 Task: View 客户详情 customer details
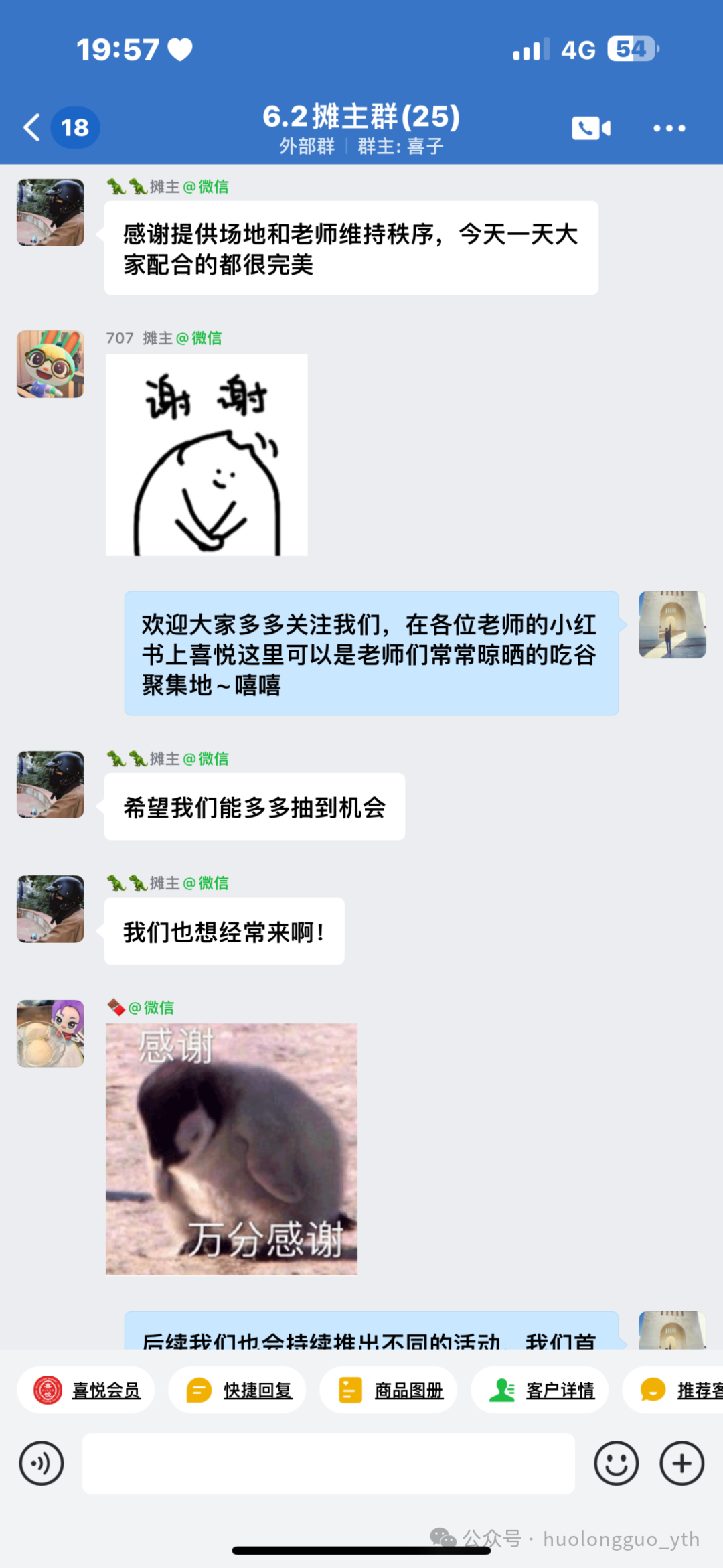click(540, 1391)
